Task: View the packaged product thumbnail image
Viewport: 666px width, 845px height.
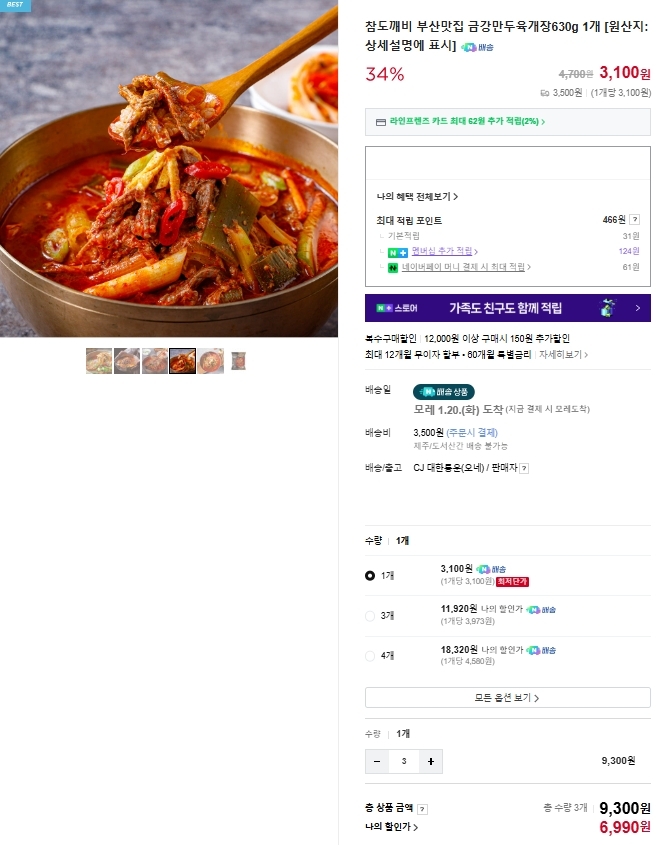Action: 238,361
